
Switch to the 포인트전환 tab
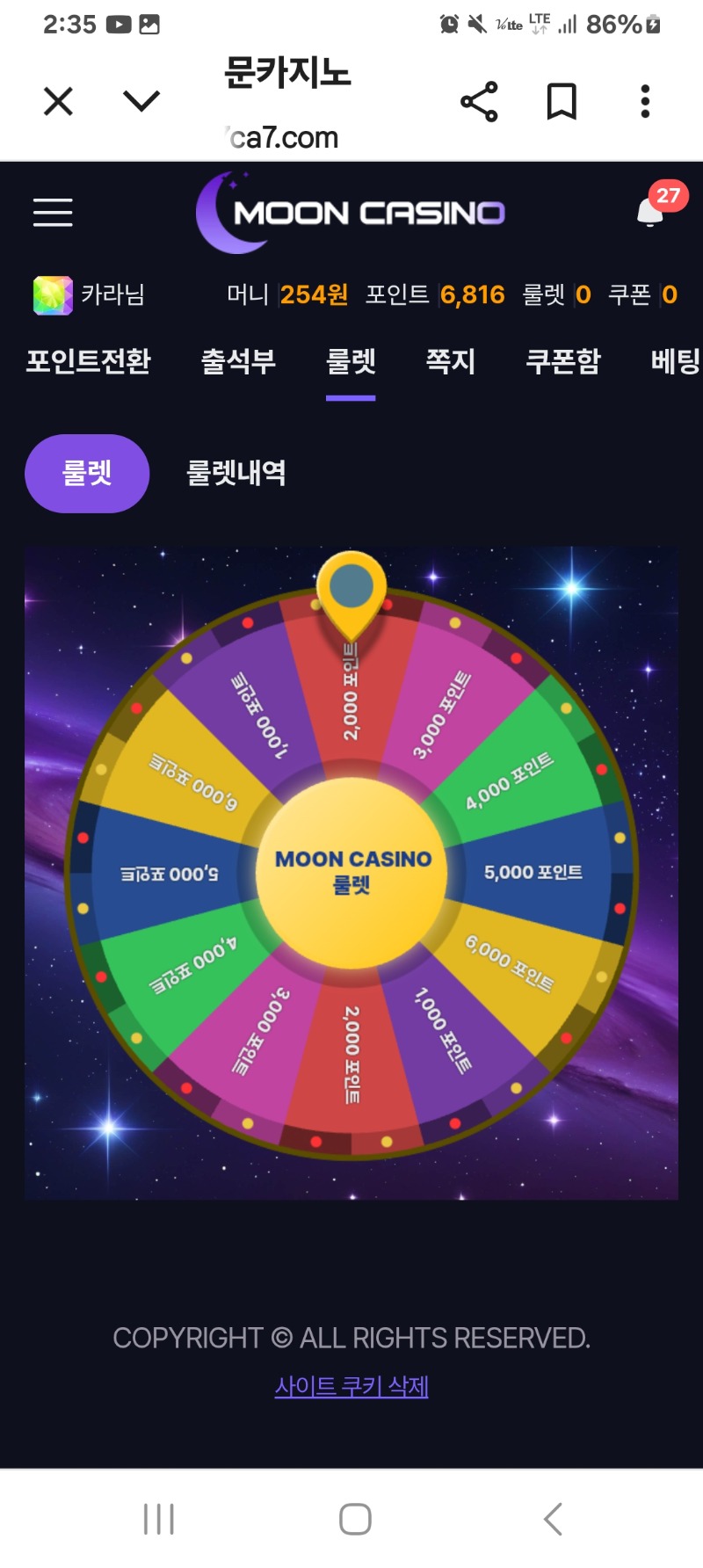pyautogui.click(x=88, y=361)
